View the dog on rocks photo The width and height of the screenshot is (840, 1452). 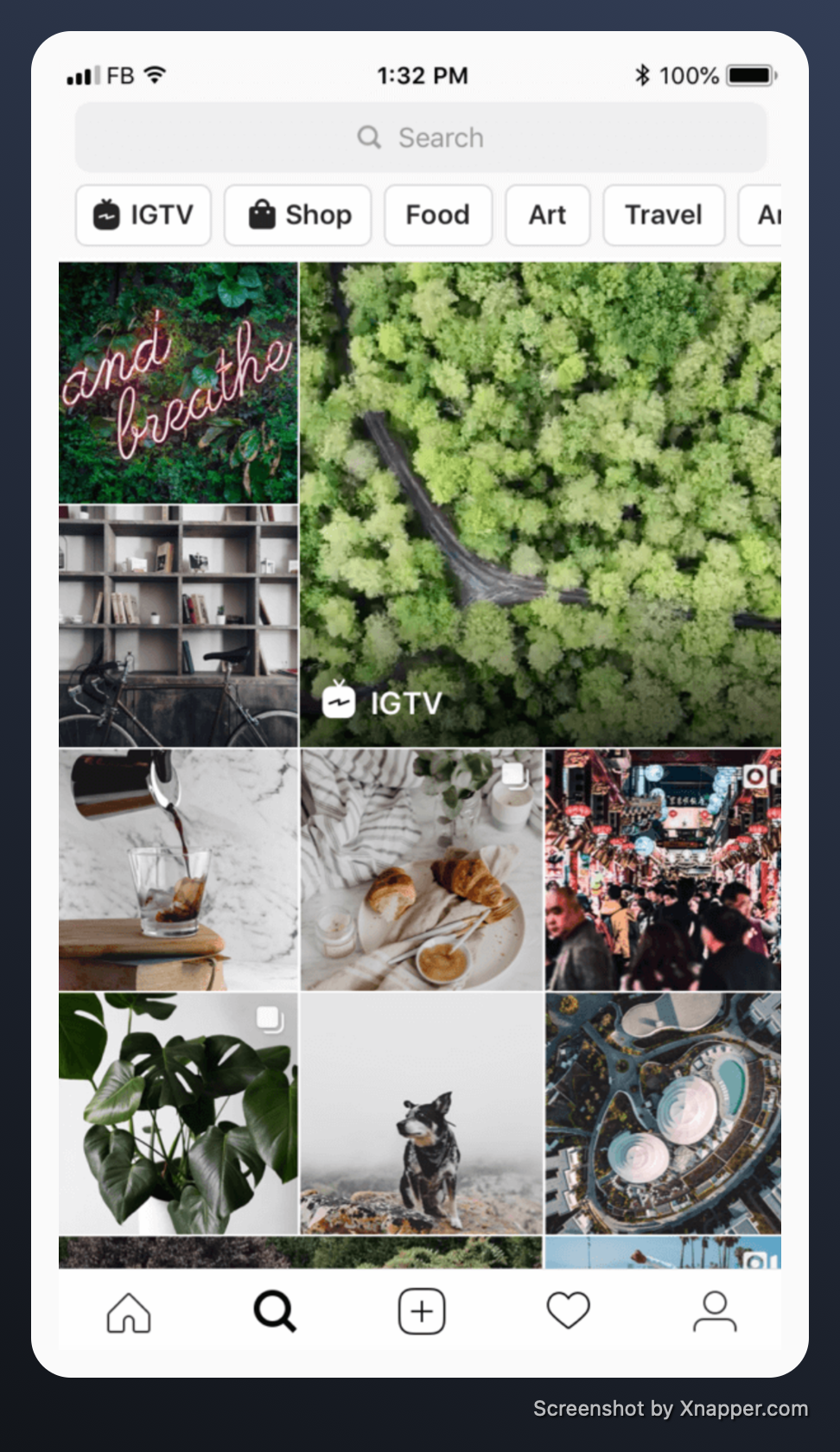pyautogui.click(x=422, y=1113)
